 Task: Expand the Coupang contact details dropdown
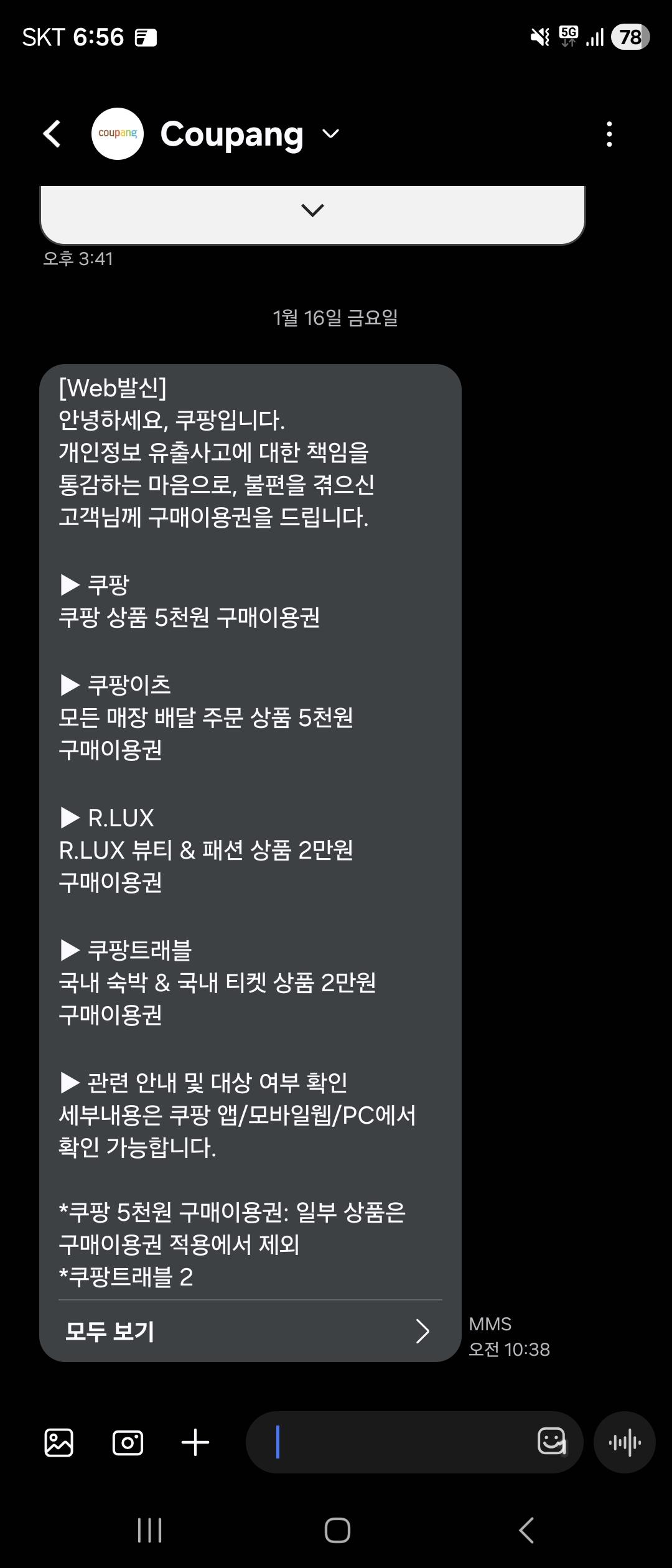click(x=331, y=134)
